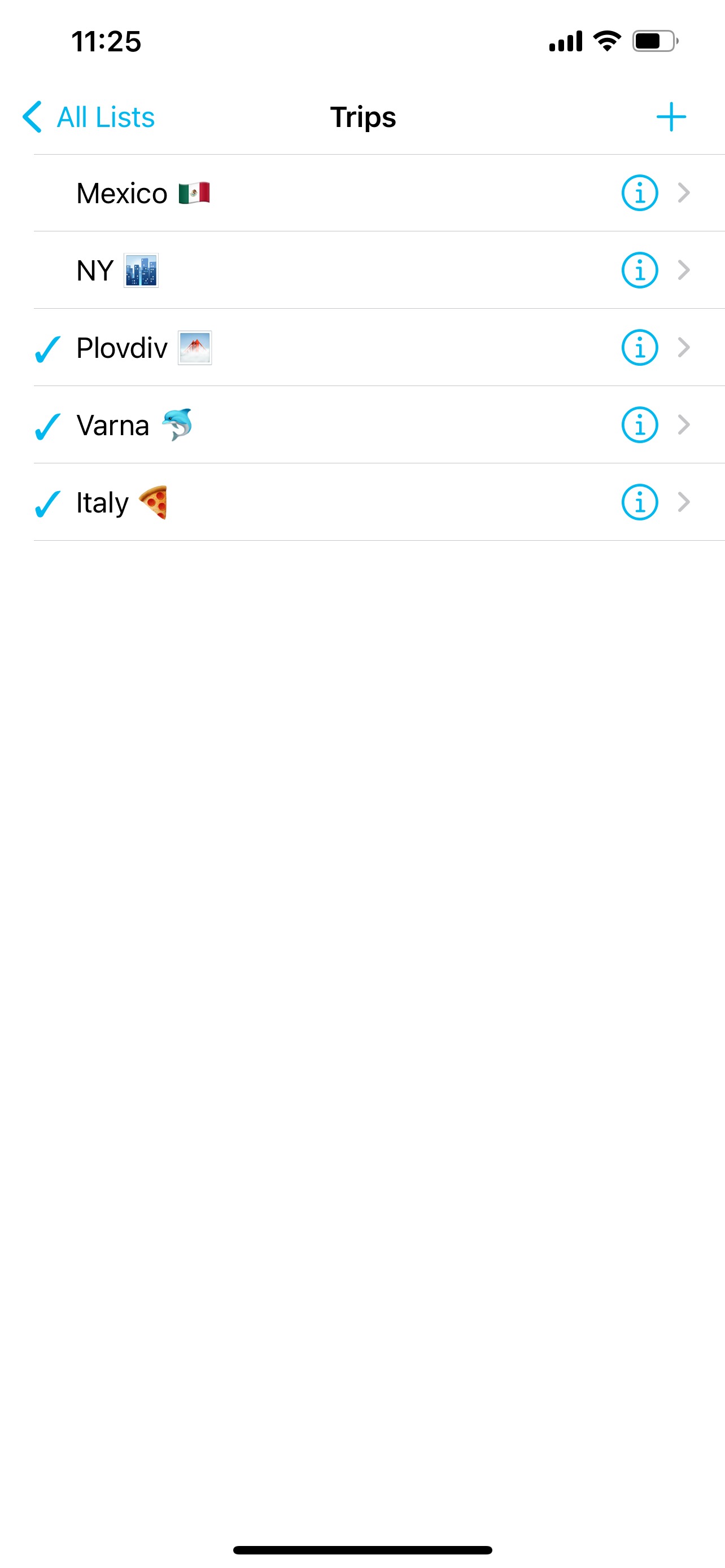Image resolution: width=725 pixels, height=1568 pixels.
Task: Open info for the NY trip
Action: (x=638, y=270)
